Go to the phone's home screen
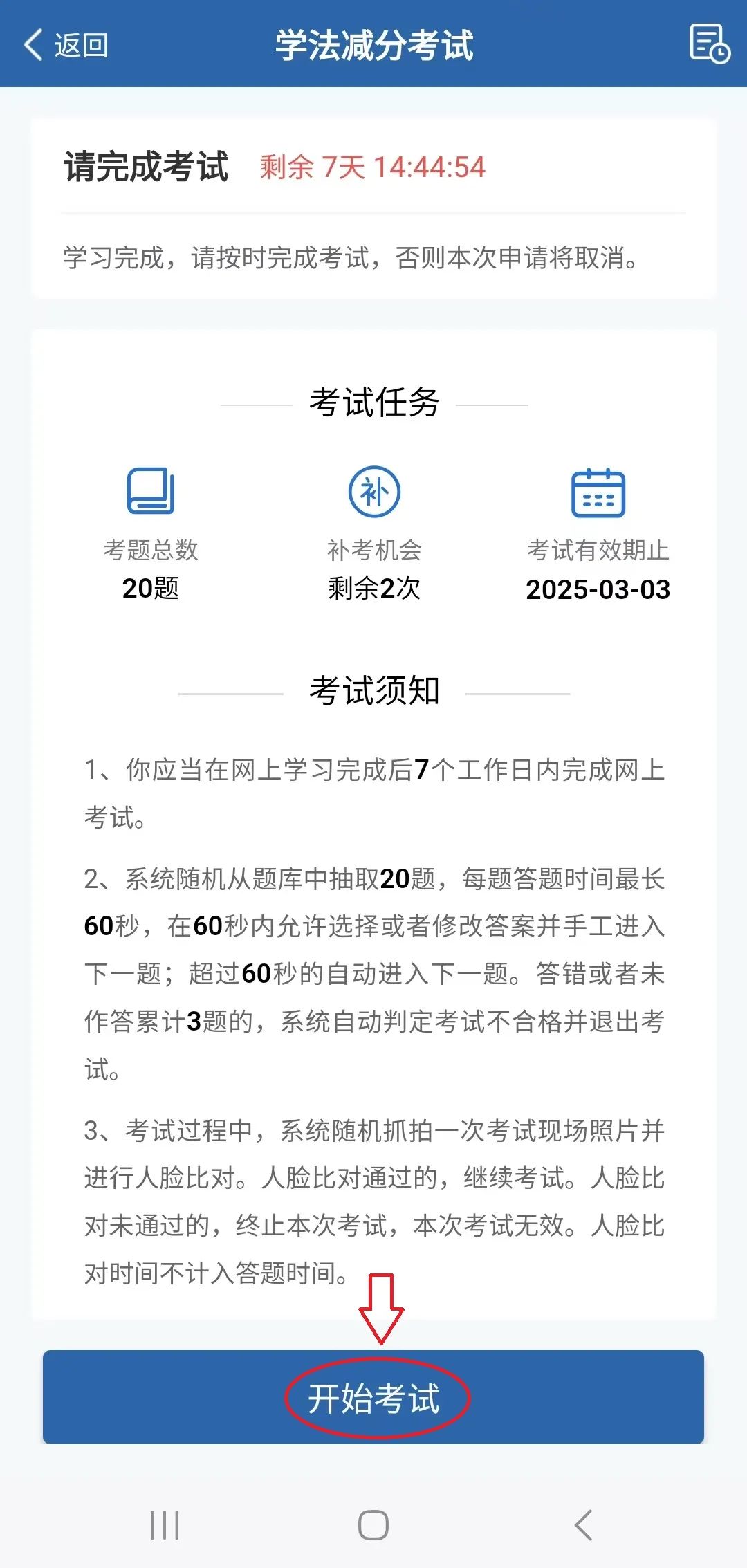The height and width of the screenshot is (1568, 747). coord(373,1524)
